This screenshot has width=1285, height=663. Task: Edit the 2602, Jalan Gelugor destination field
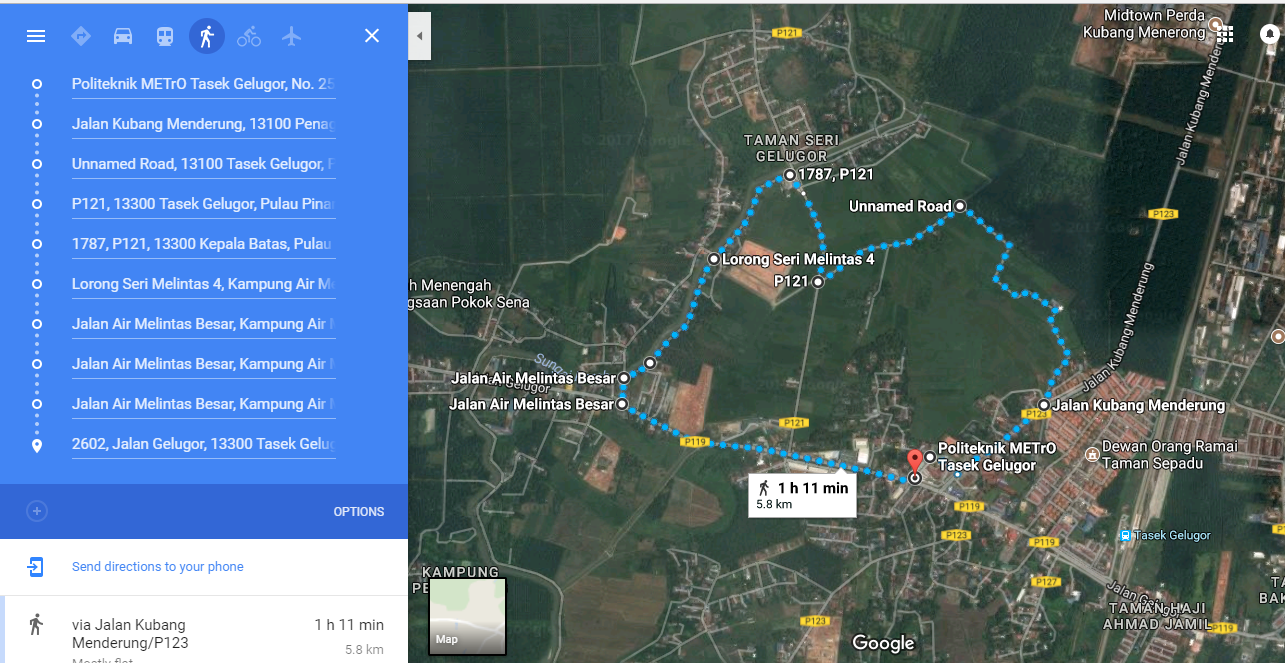203,444
